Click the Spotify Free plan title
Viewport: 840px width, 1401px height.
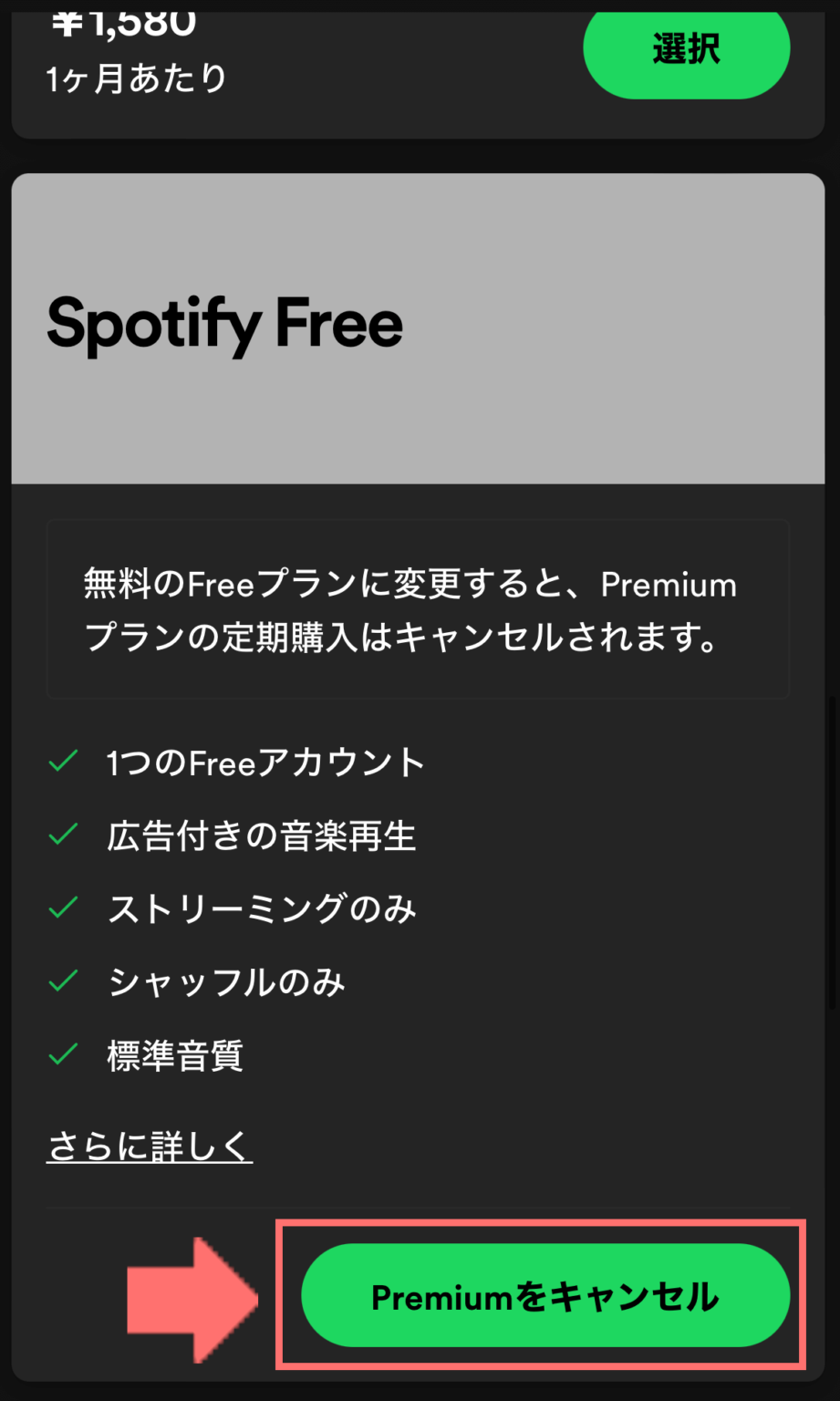pyautogui.click(x=223, y=324)
